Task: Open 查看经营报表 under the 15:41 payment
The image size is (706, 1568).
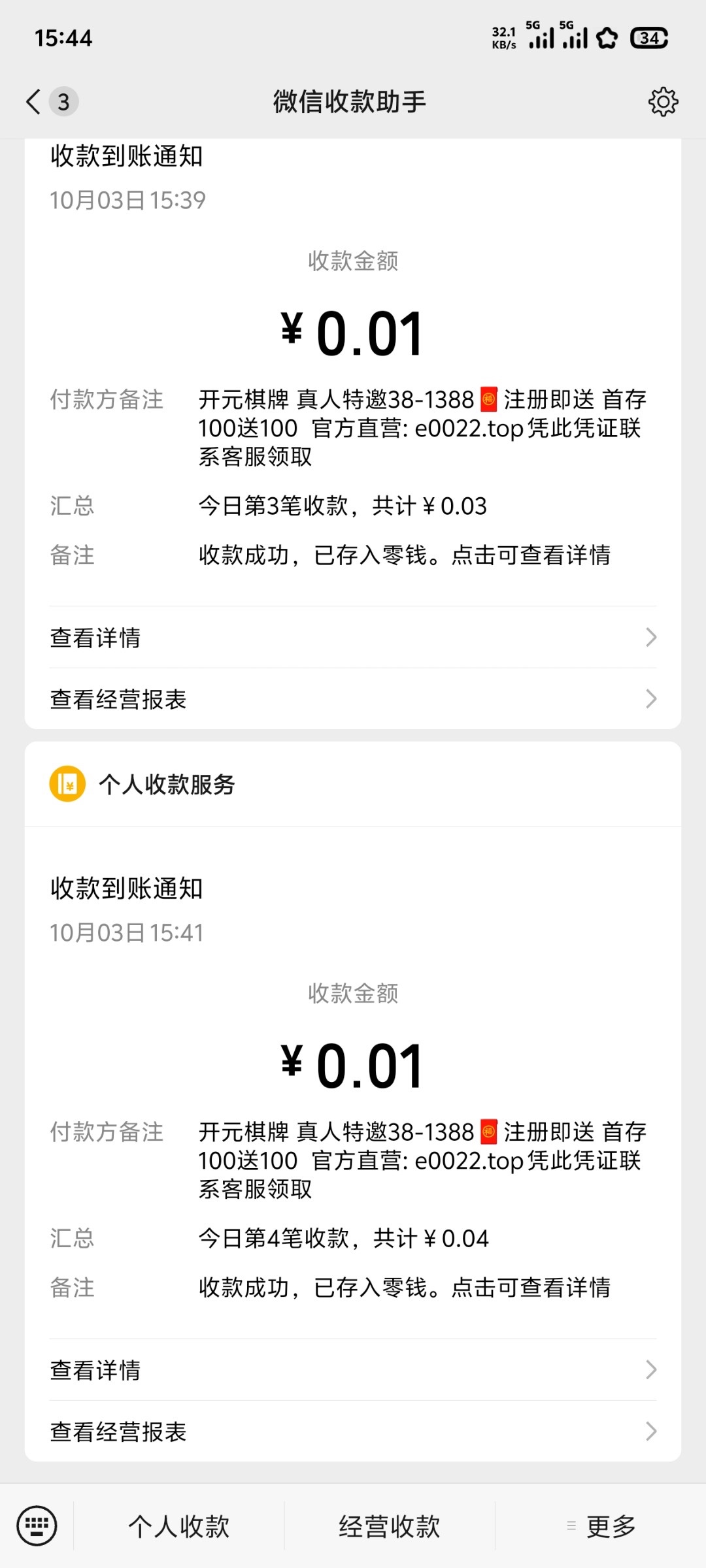Action: coord(353,1431)
